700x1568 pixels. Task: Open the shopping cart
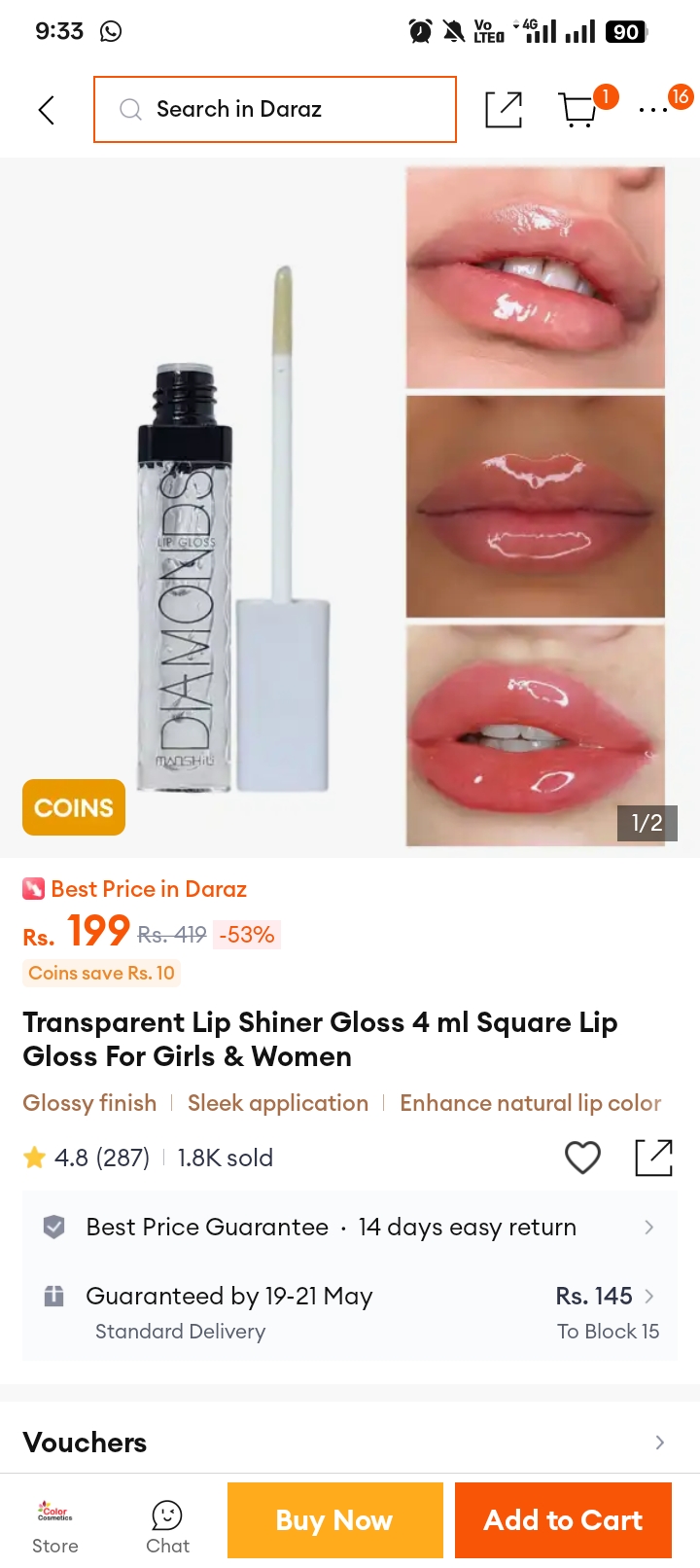(x=579, y=109)
